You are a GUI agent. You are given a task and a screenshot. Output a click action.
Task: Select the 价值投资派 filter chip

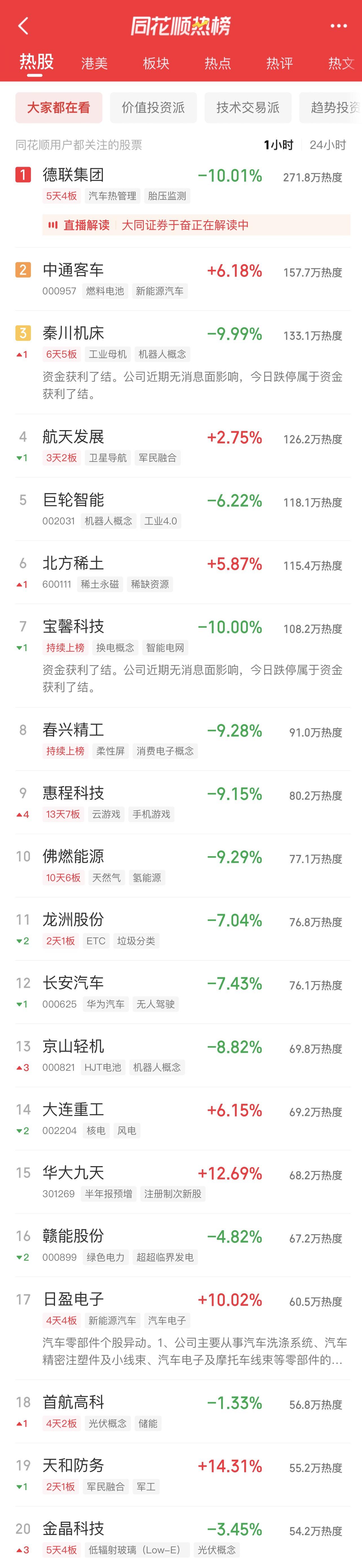click(153, 108)
